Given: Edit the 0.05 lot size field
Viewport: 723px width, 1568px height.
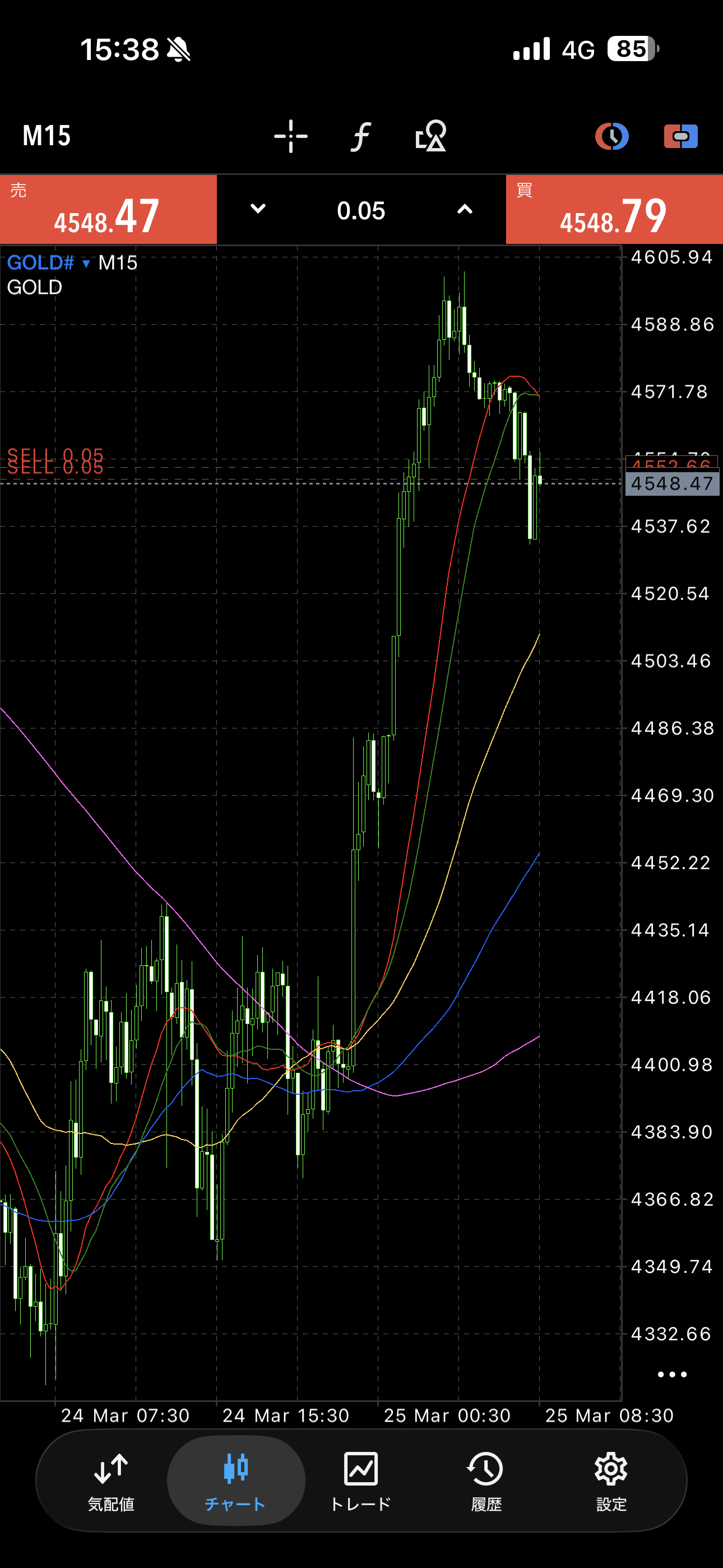Looking at the screenshot, I should 361,211.
